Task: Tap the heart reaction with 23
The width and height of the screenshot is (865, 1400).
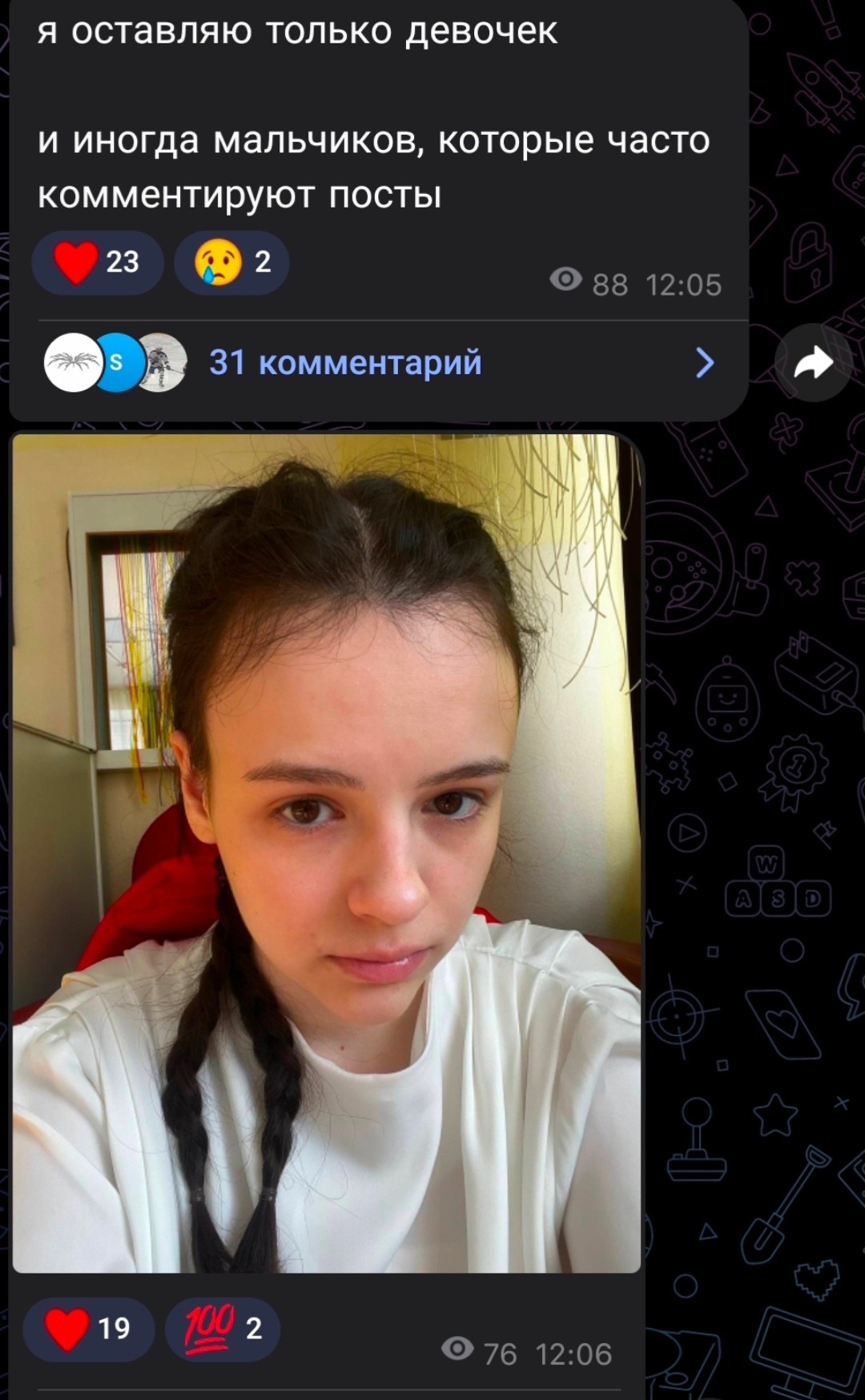Action: 98,262
